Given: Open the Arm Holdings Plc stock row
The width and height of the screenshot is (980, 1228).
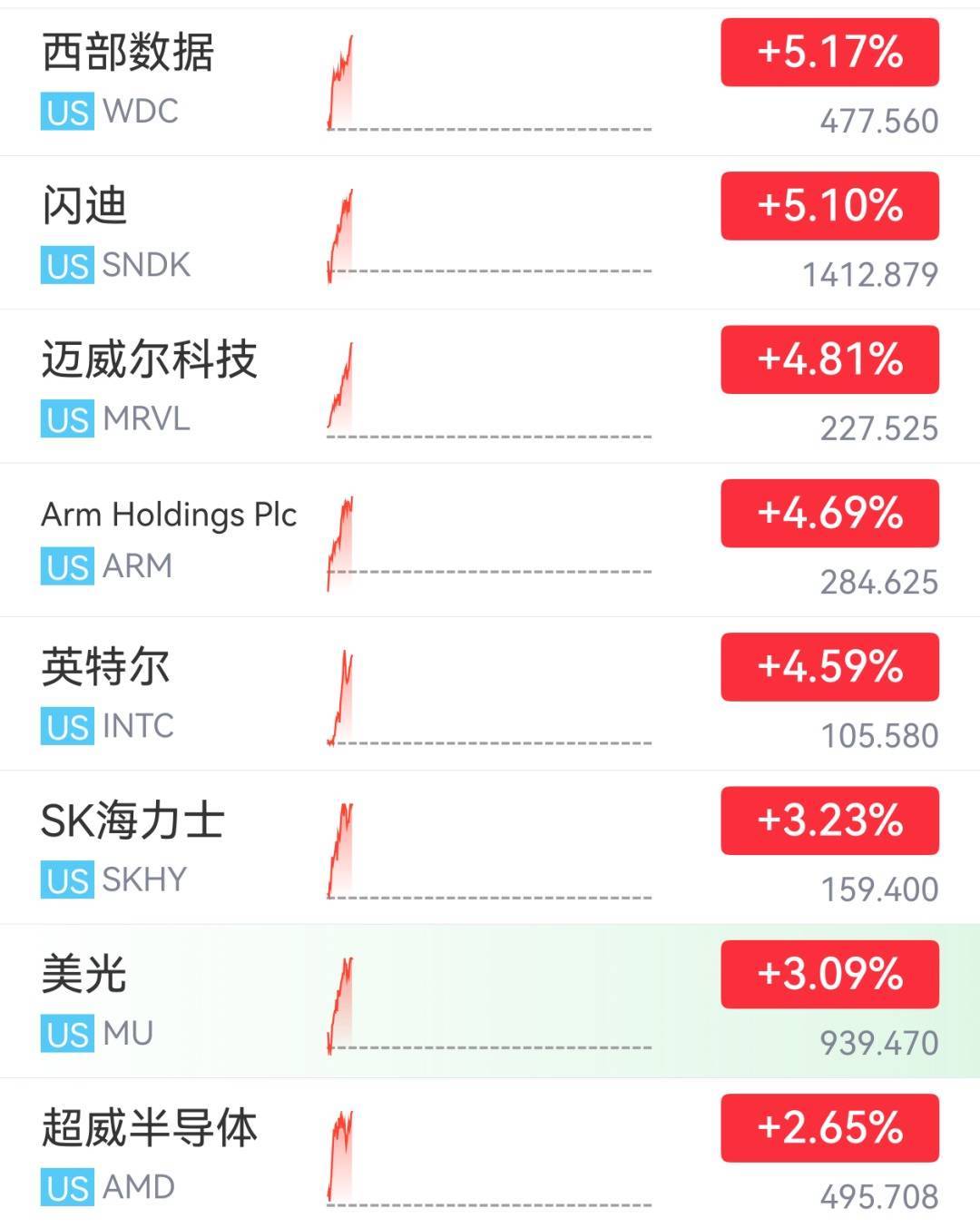Looking at the screenshot, I should [490, 540].
